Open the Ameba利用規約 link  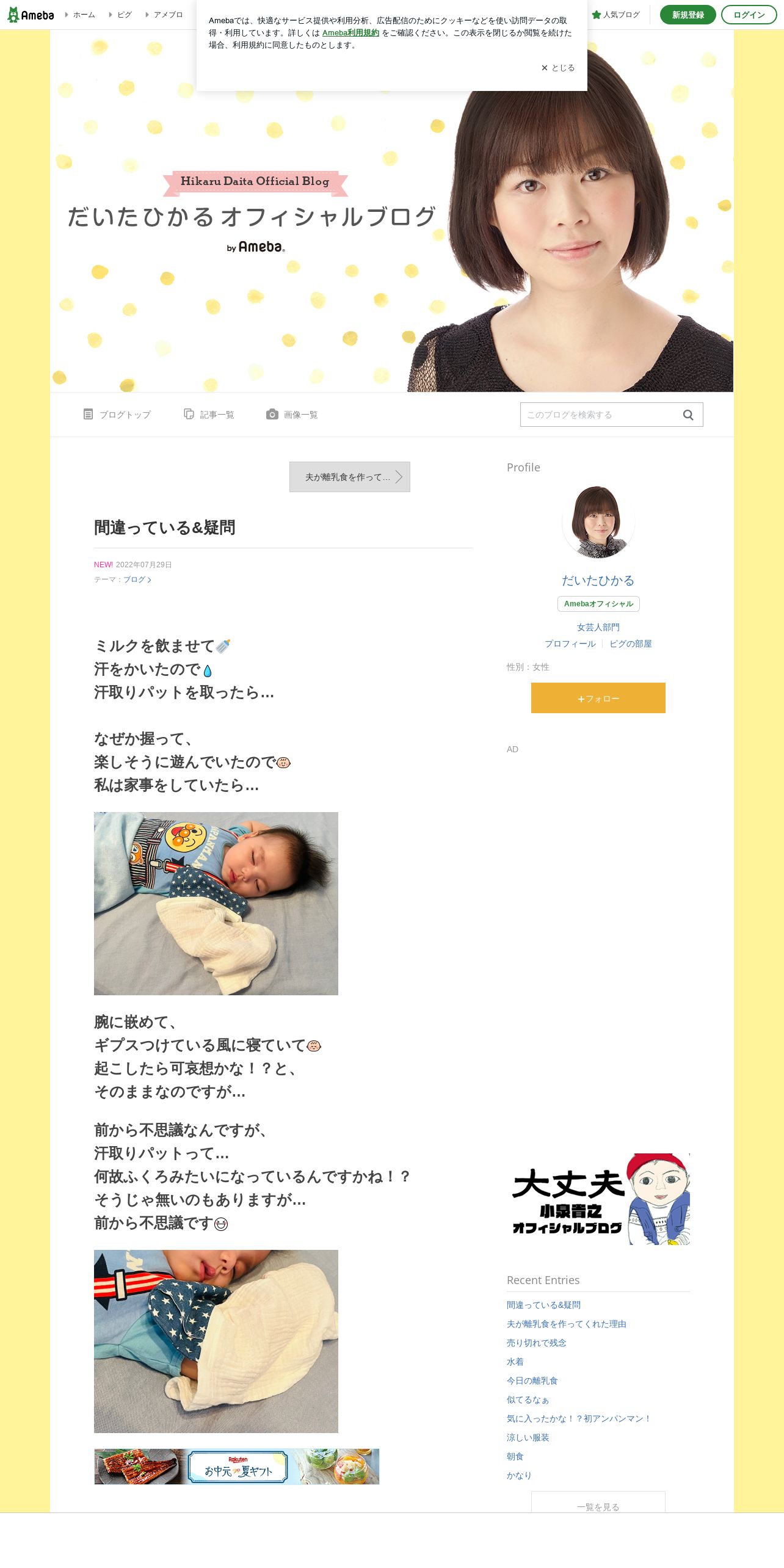tap(350, 33)
